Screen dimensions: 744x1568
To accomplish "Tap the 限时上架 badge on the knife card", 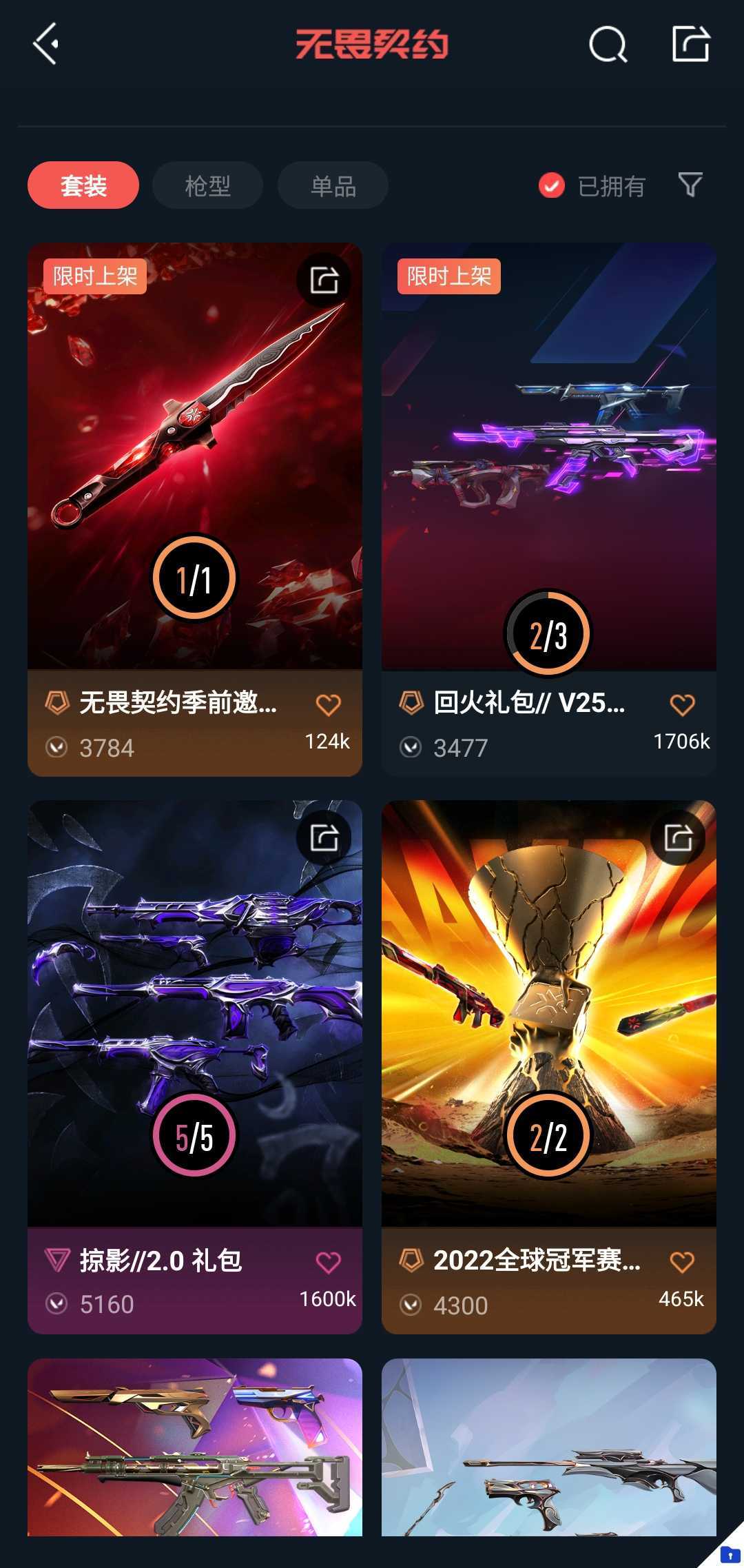I will (x=95, y=278).
